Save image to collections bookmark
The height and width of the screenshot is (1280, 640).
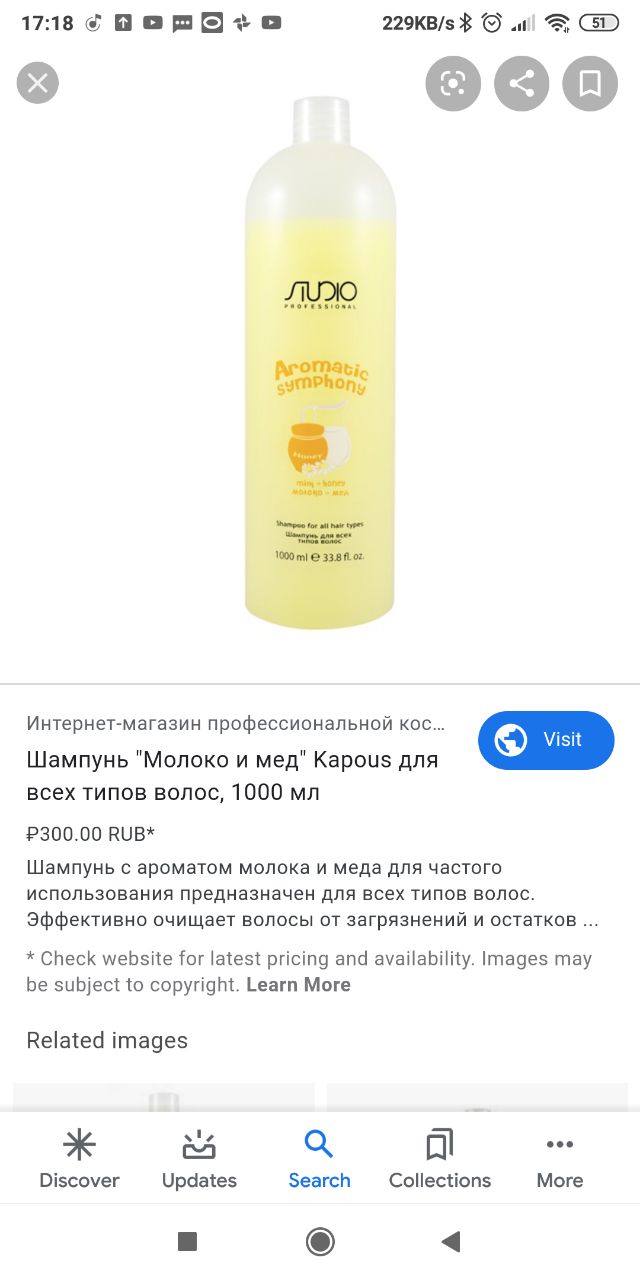click(x=590, y=83)
